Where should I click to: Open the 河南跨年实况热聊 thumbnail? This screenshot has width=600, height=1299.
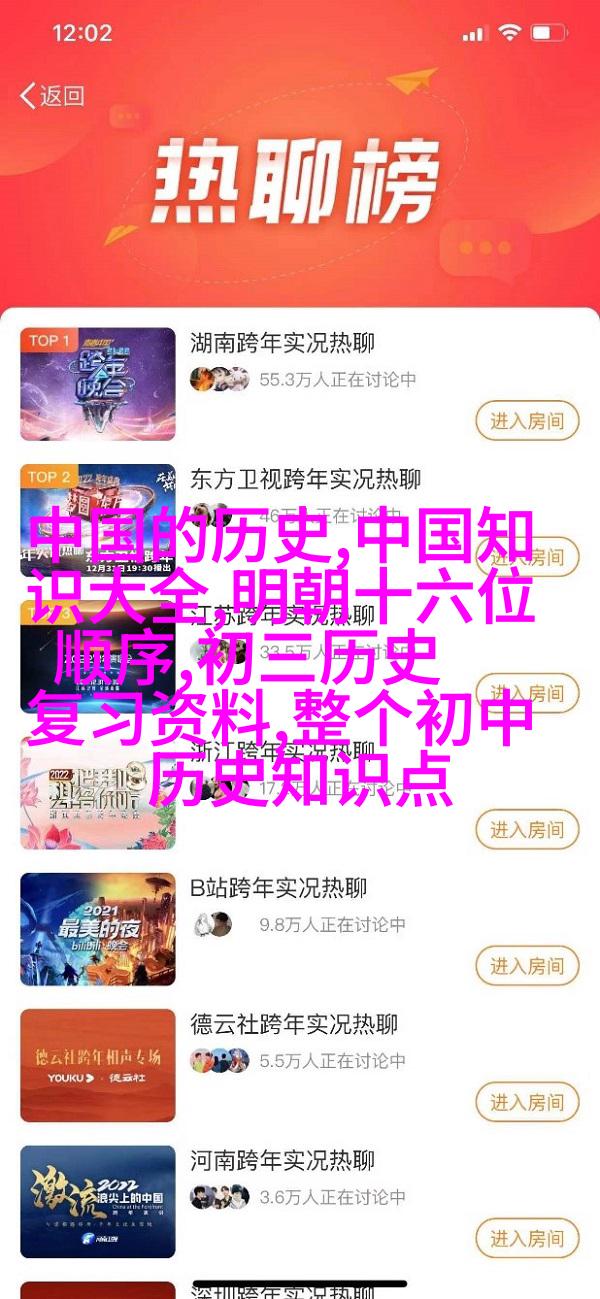pos(97,1201)
